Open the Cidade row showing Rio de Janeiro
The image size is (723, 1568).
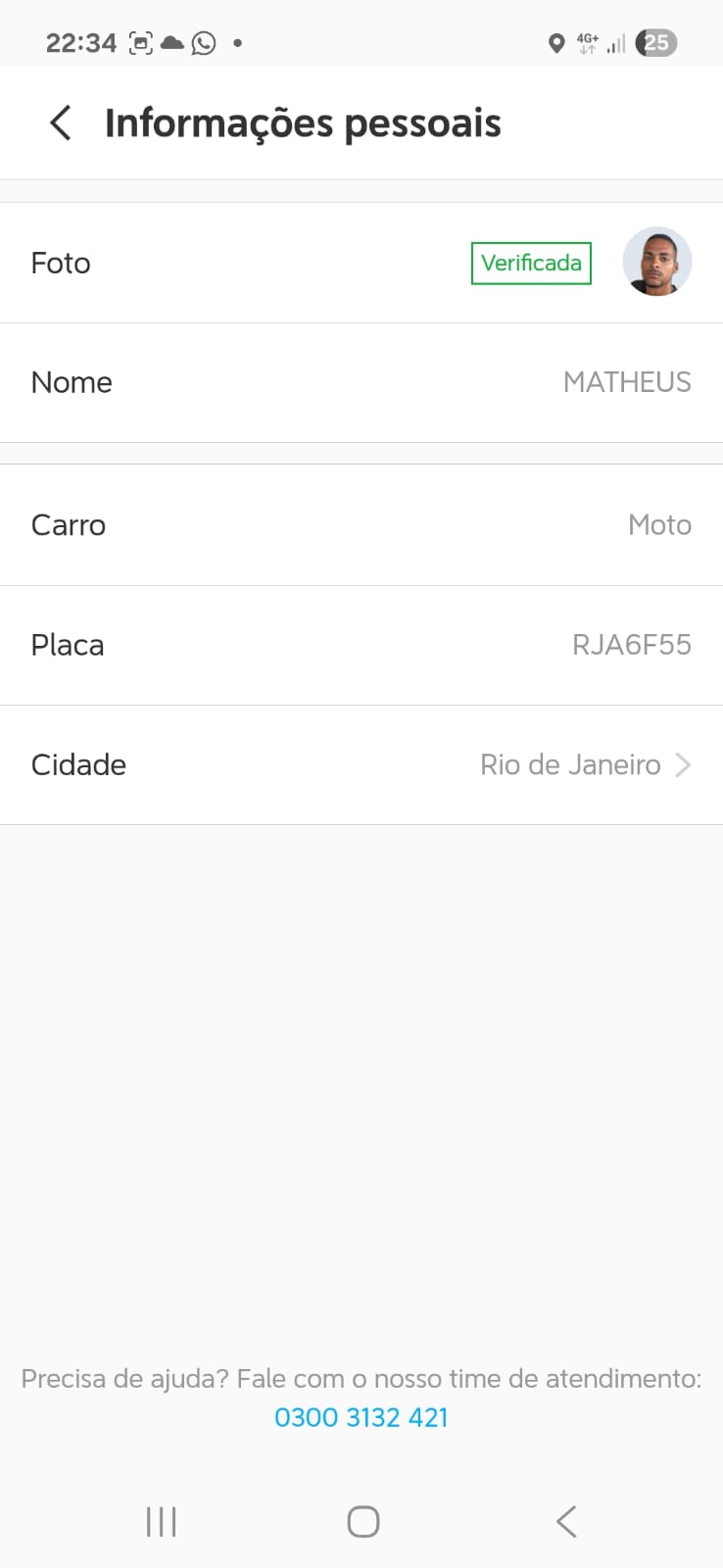pyautogui.click(x=361, y=764)
